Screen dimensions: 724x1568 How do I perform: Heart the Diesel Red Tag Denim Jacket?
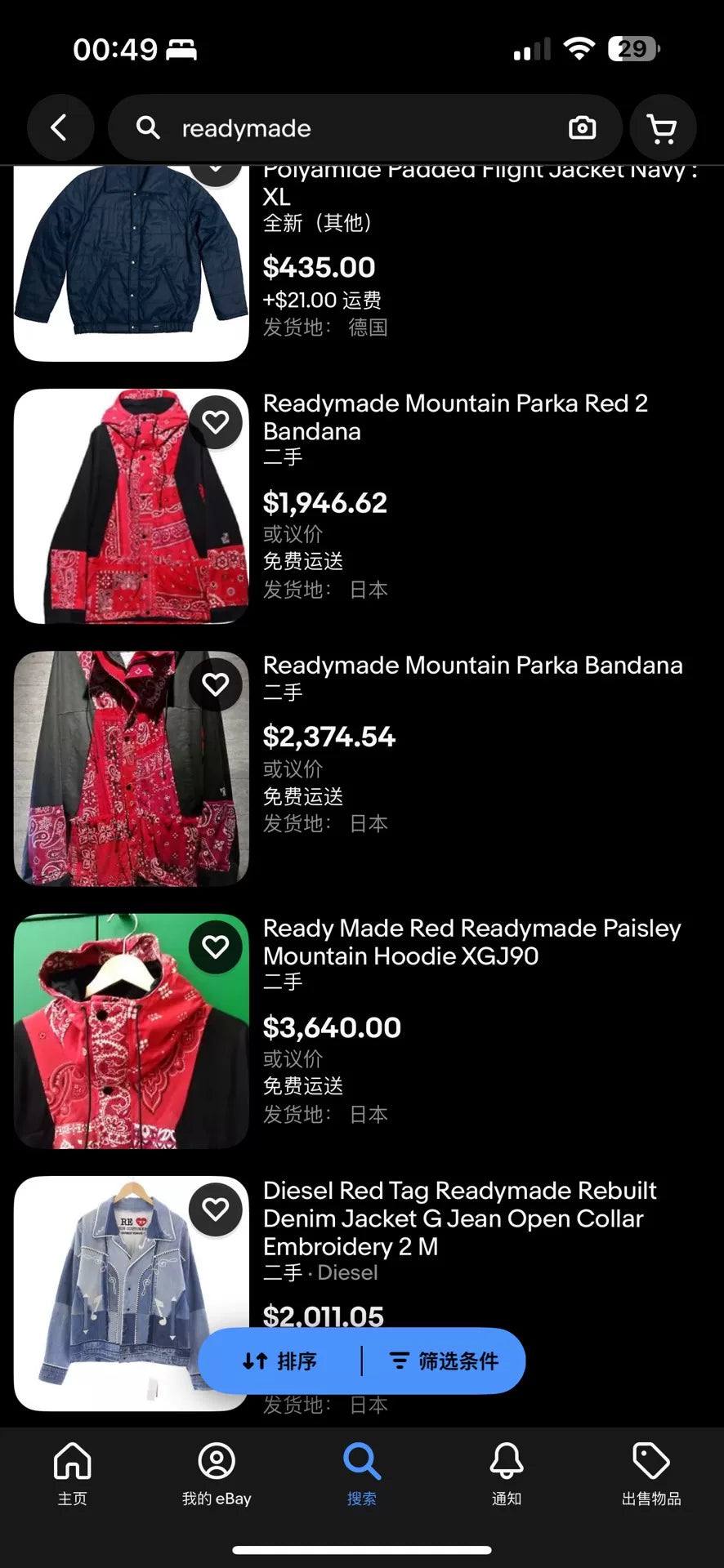[x=216, y=1209]
